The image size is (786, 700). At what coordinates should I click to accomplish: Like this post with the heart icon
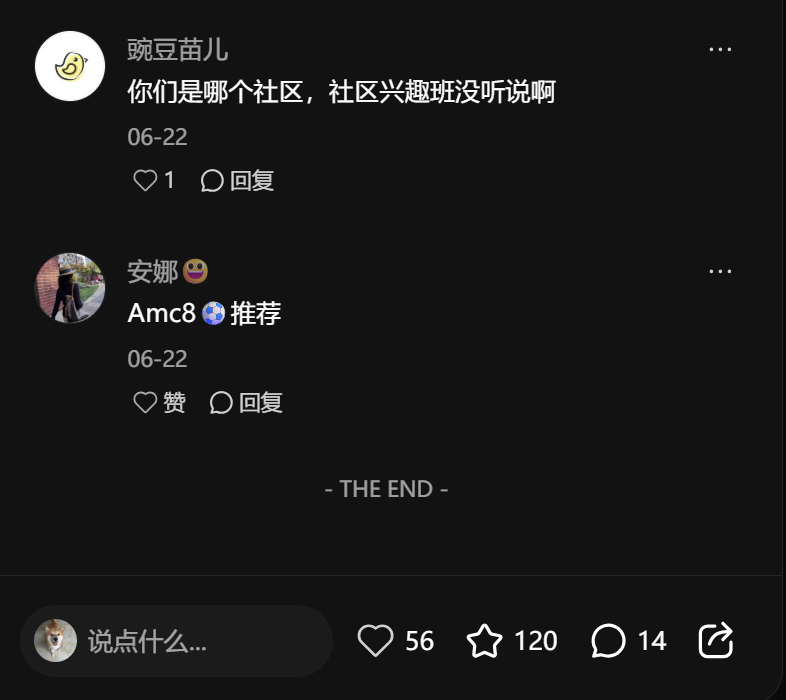click(376, 641)
